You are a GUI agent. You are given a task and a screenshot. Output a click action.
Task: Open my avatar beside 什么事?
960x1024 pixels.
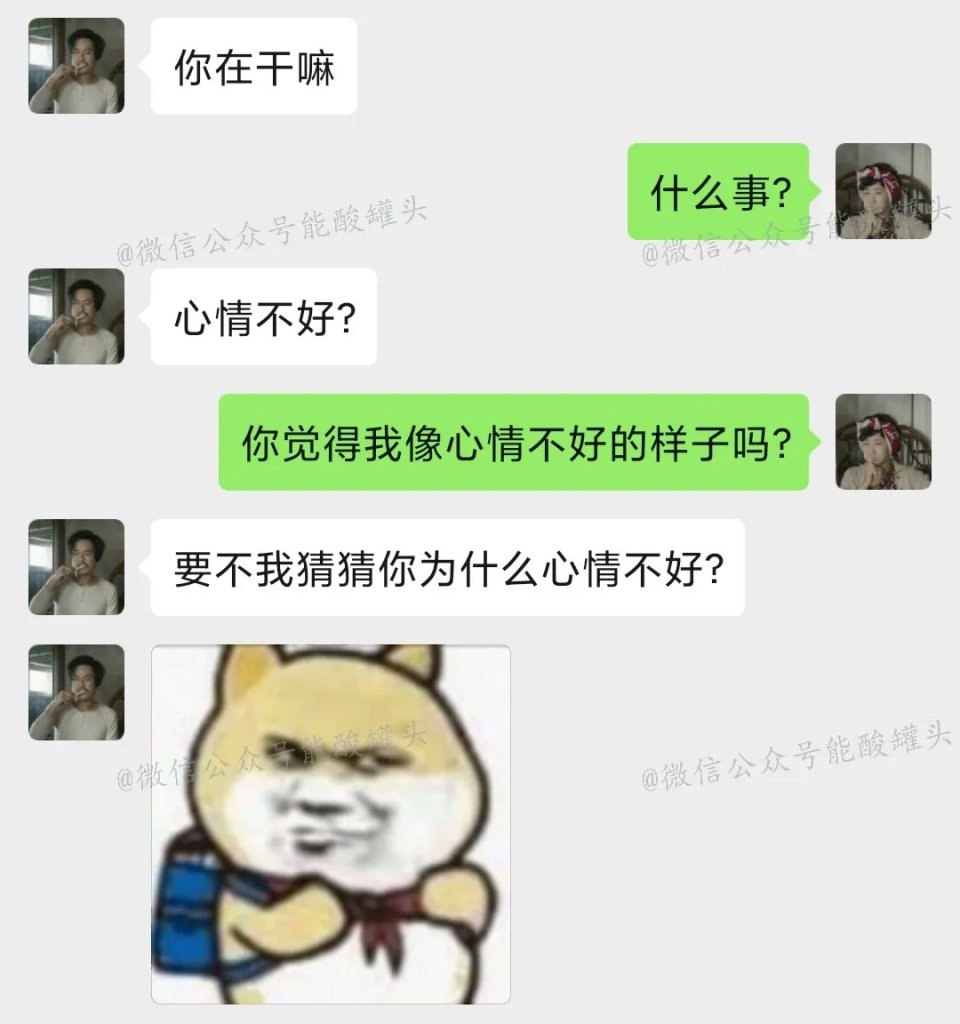point(883,191)
